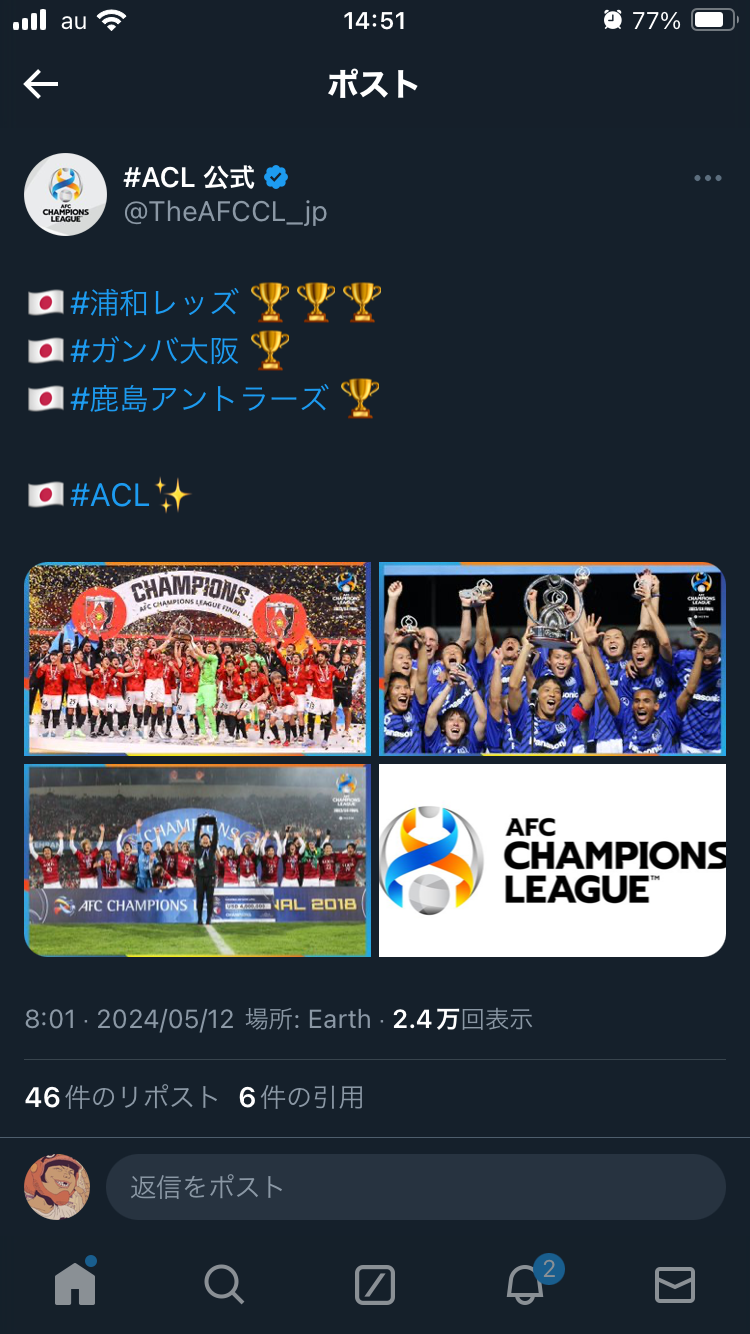View the 2018 final celebration photo
This screenshot has height=1334, width=750.
pyautogui.click(x=198, y=860)
